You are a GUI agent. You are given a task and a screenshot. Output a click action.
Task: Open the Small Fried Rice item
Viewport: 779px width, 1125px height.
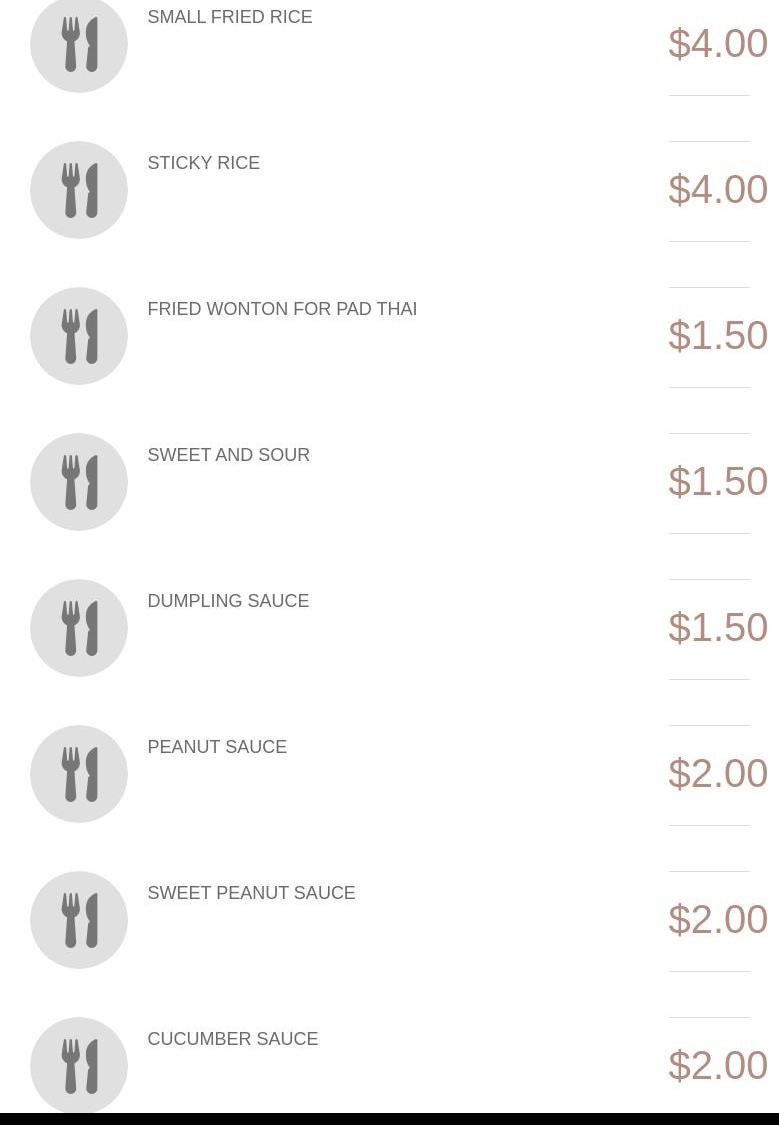coord(229,17)
